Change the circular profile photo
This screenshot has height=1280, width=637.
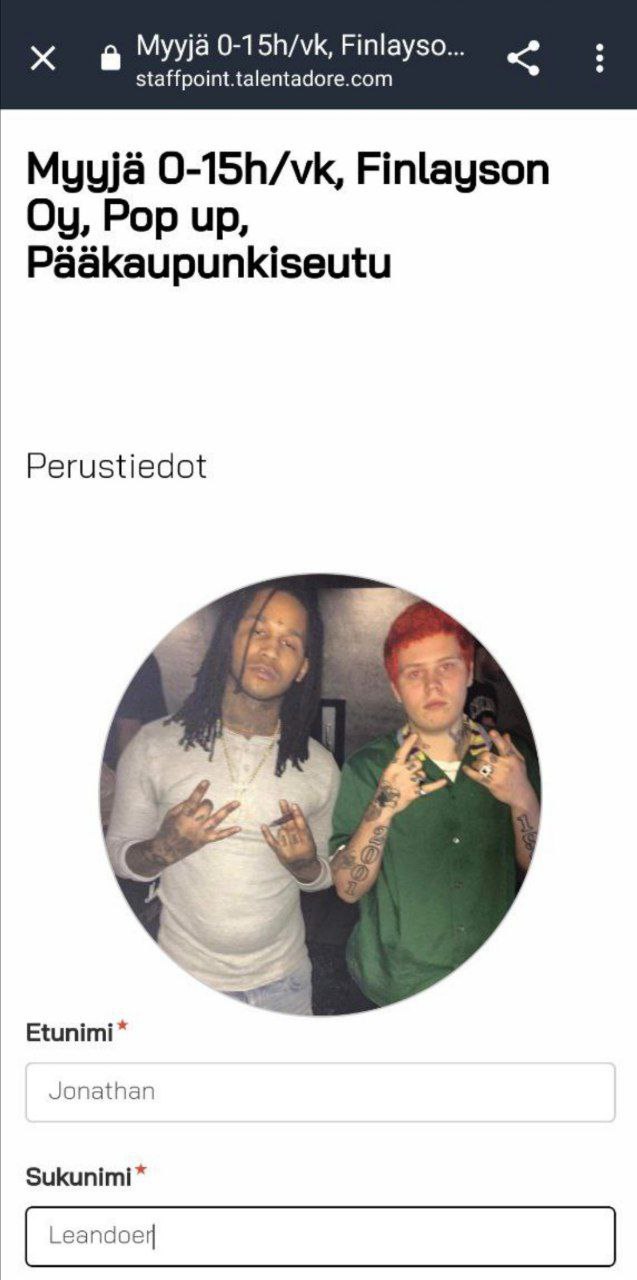tap(320, 795)
